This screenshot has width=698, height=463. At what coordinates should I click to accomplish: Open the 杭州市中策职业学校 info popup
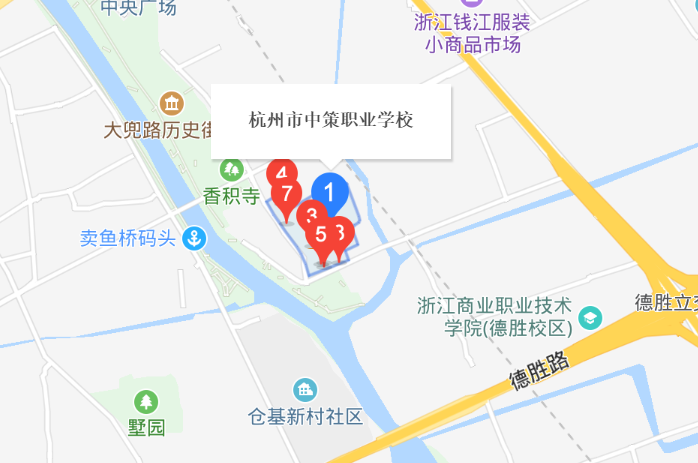[331, 121]
